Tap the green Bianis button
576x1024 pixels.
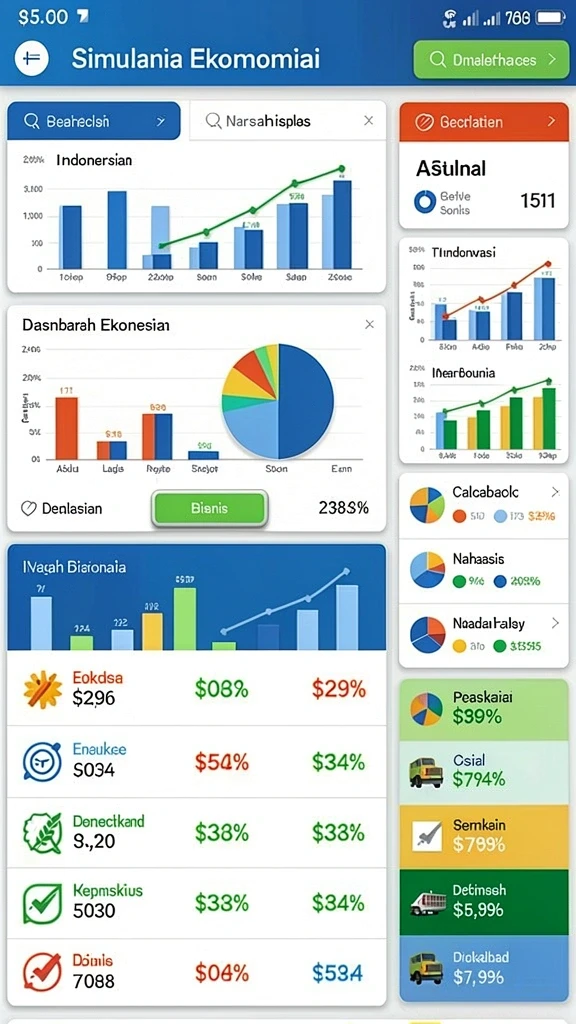210,508
